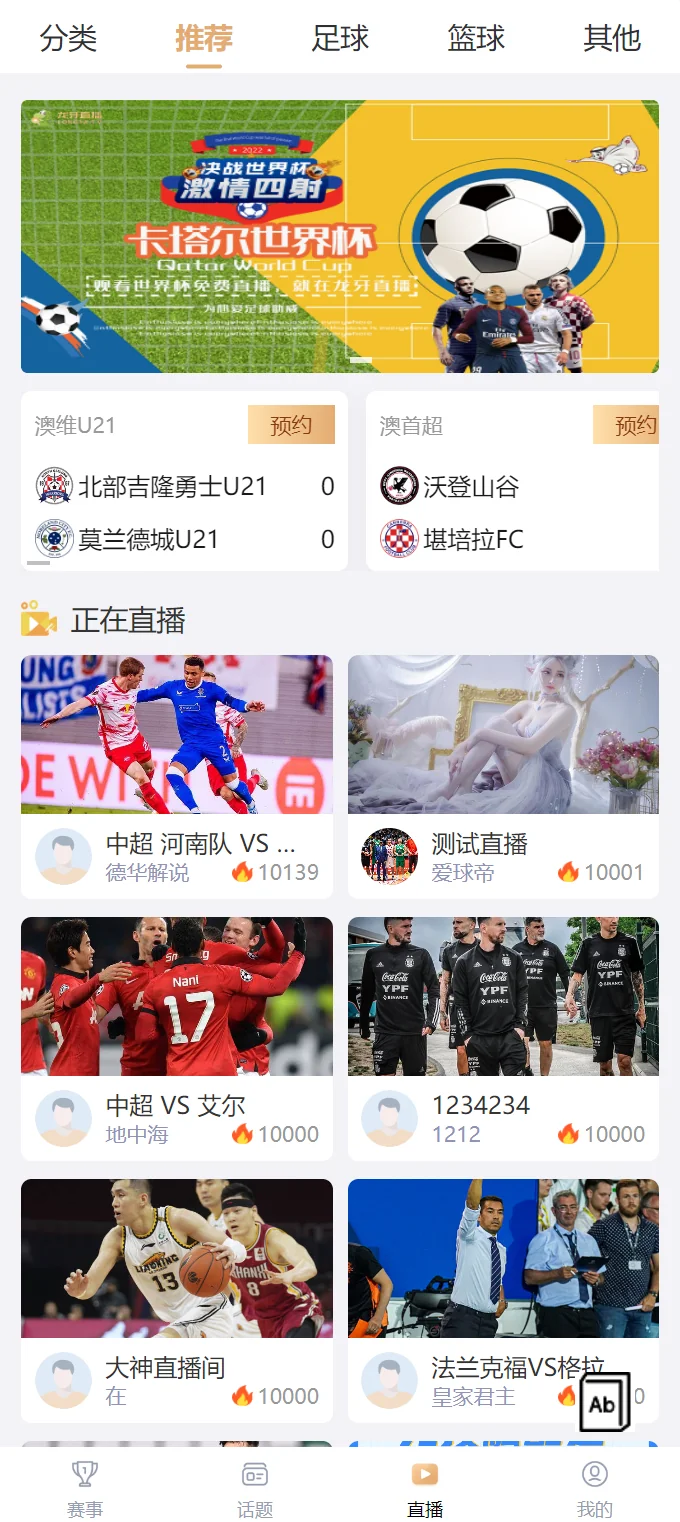Tap the floating Ab book icon
The height and width of the screenshot is (1522, 680).
[x=605, y=1402]
